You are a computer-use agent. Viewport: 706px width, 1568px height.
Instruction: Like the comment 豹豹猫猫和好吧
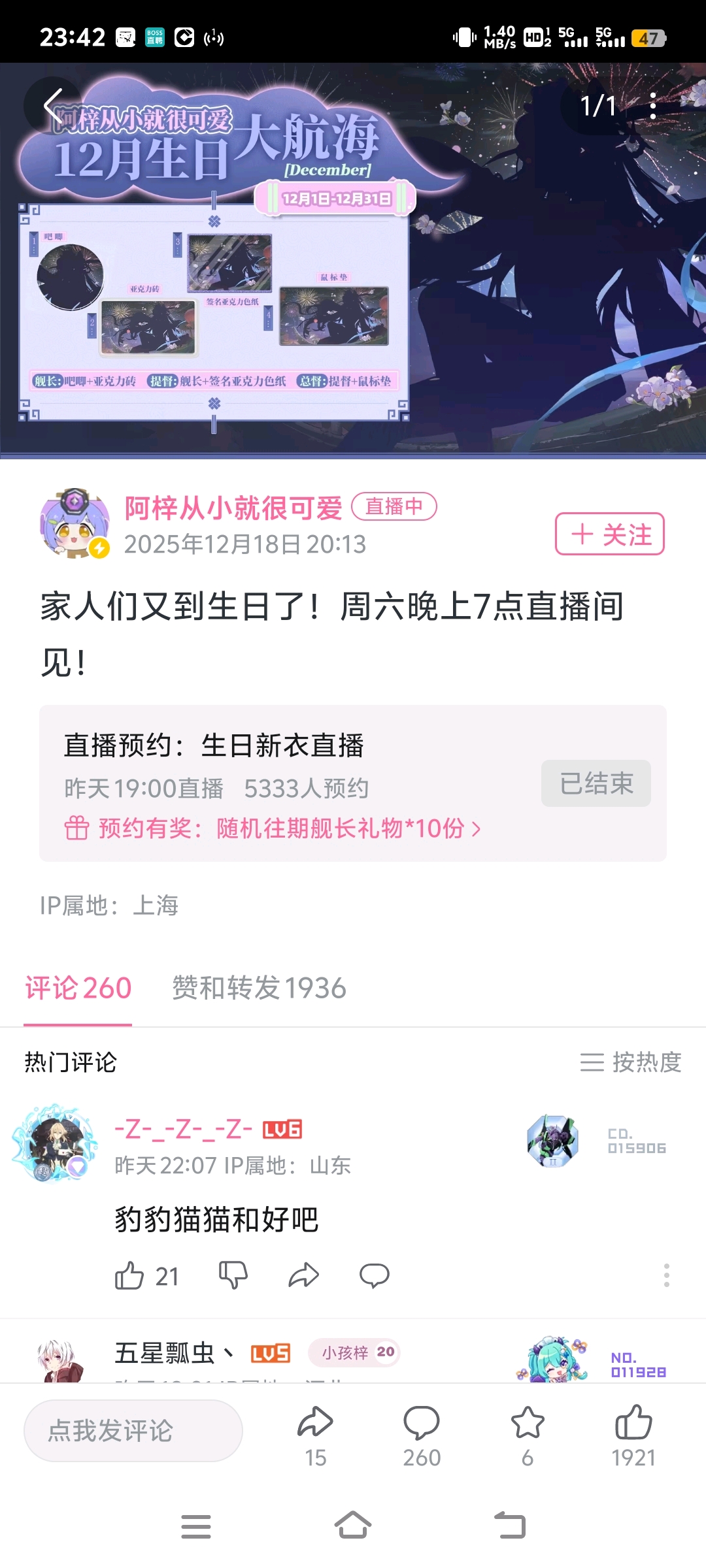click(129, 1275)
